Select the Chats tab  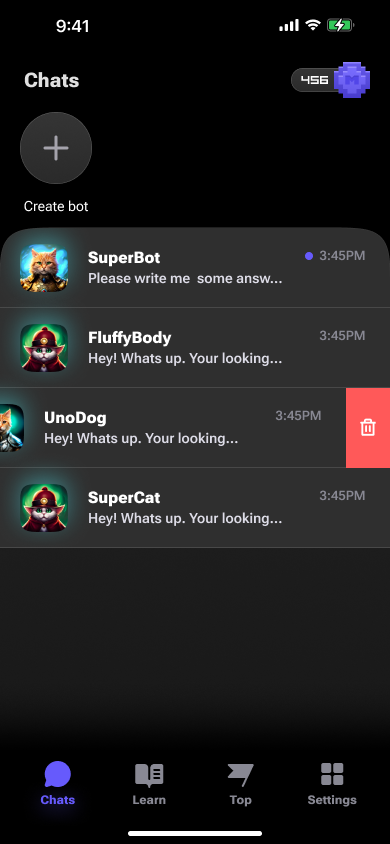(x=58, y=784)
